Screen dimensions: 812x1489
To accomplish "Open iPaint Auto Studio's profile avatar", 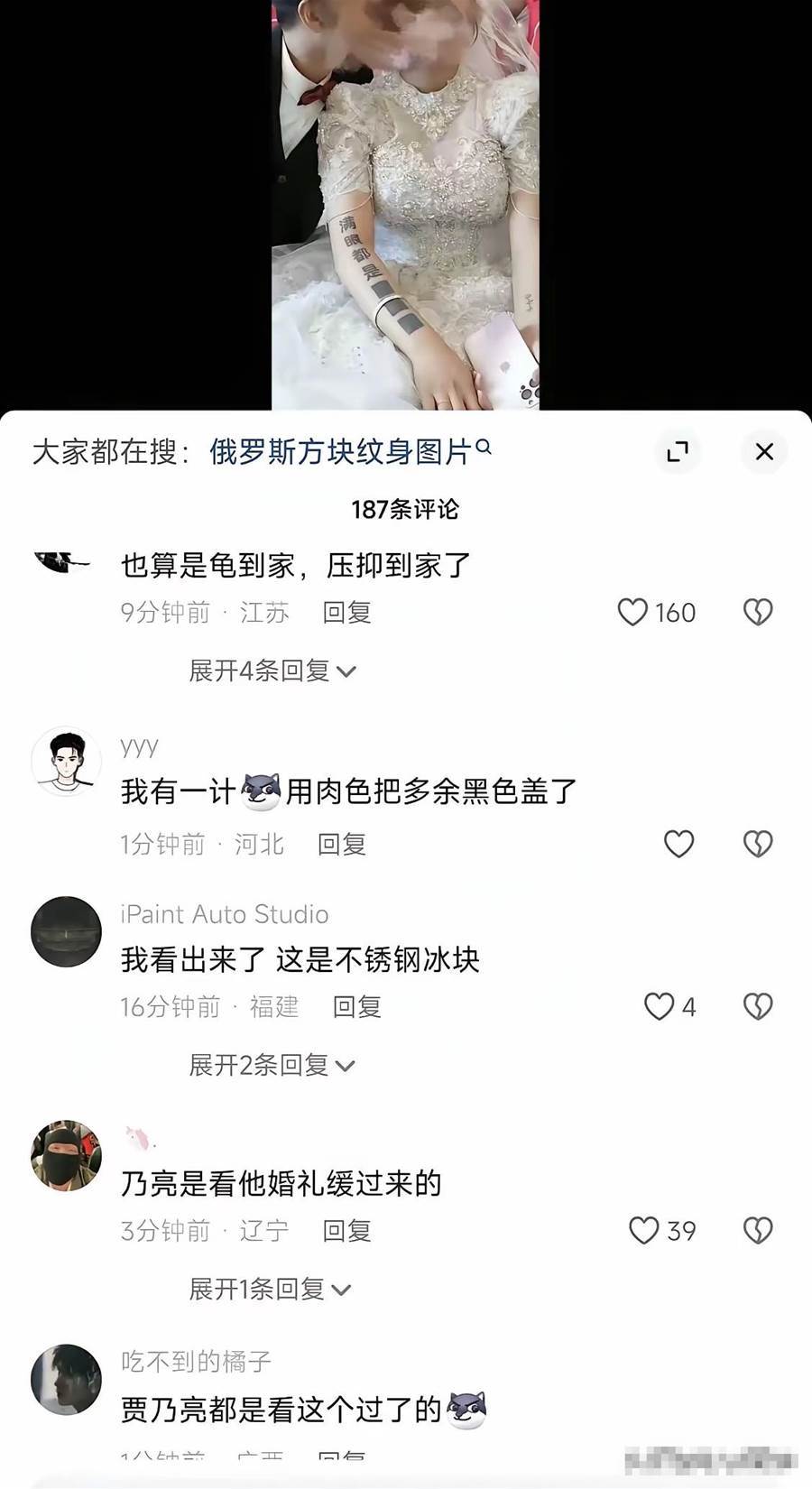I will (x=66, y=930).
